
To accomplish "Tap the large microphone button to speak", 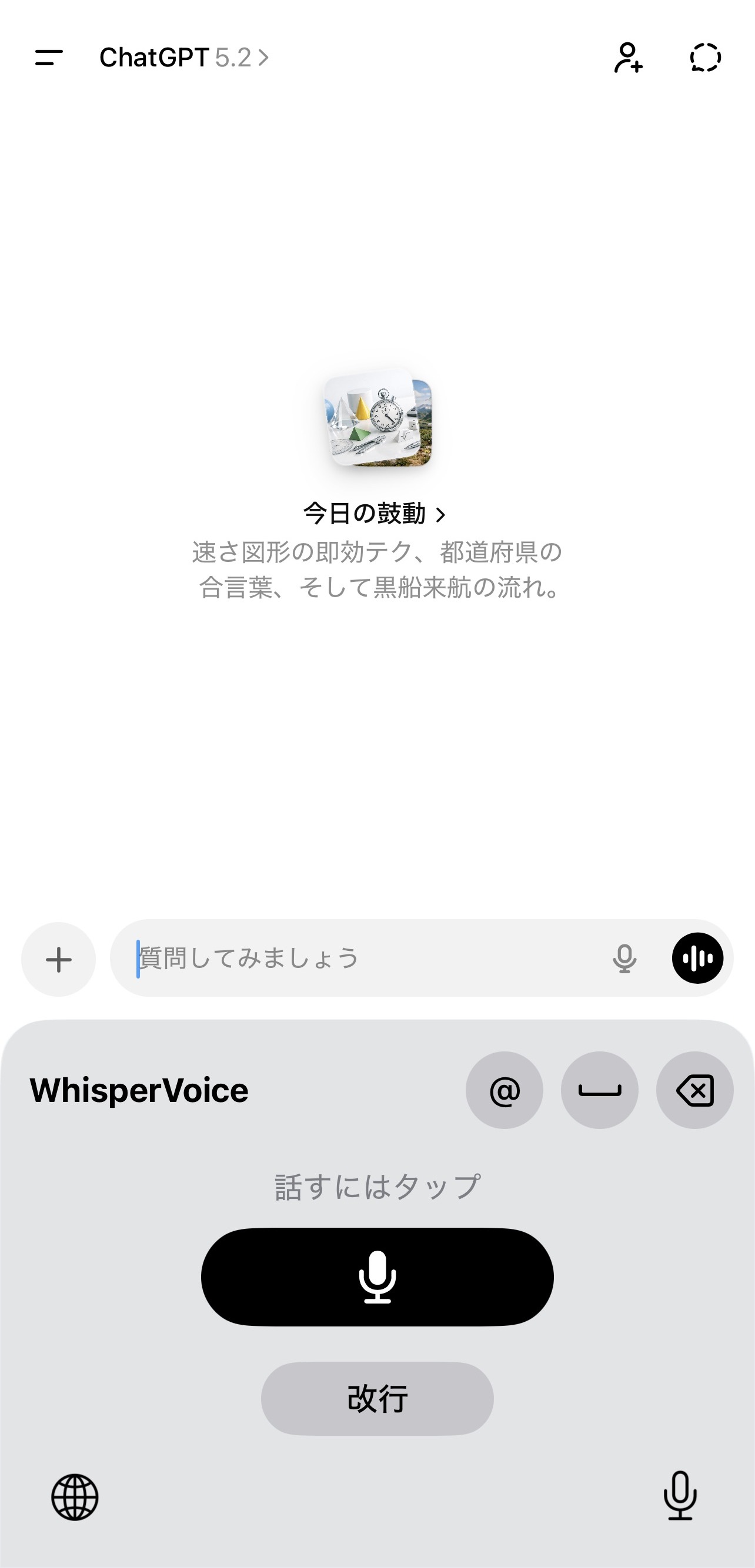I will (377, 1278).
